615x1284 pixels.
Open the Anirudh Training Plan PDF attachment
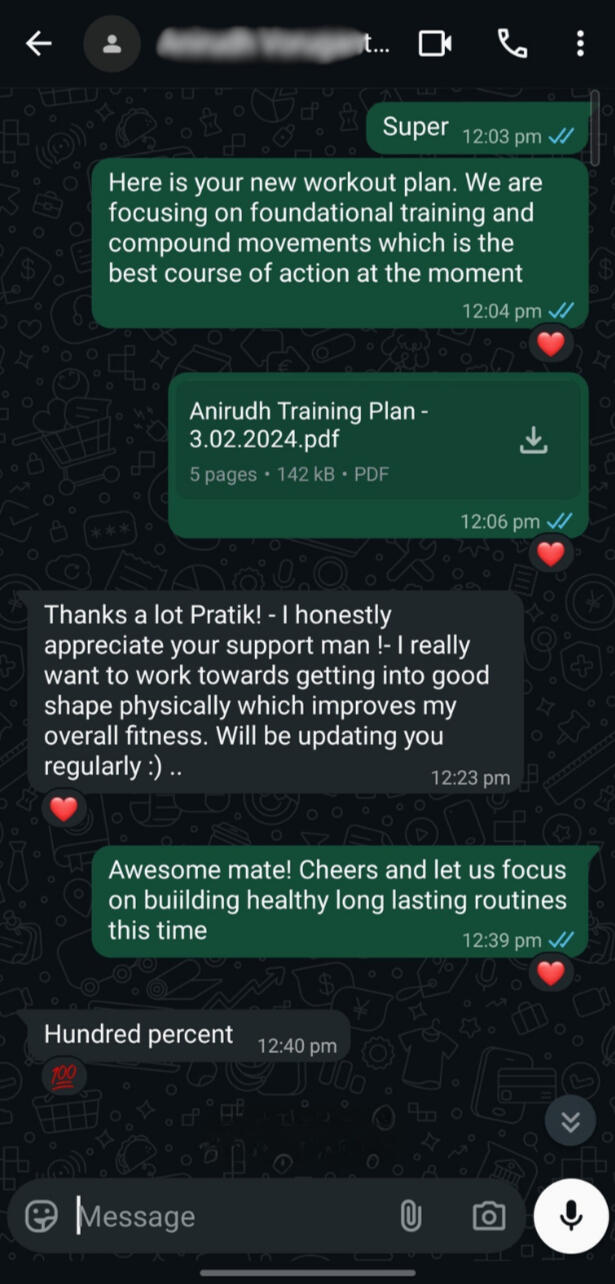click(x=340, y=440)
